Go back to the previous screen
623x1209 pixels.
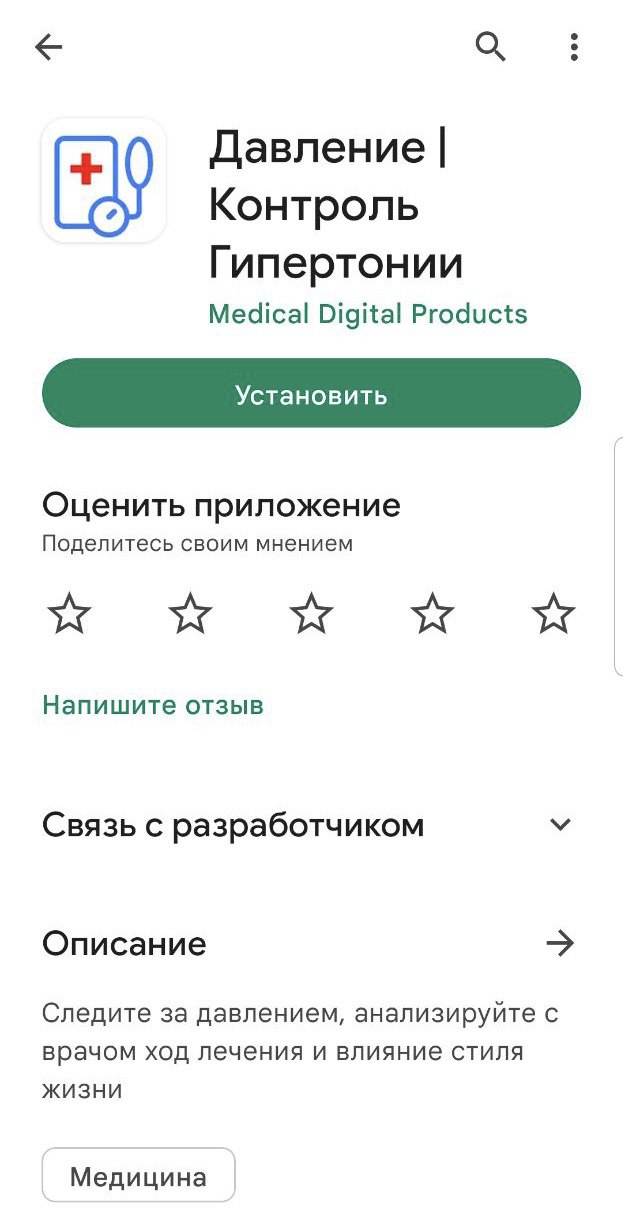click(48, 47)
